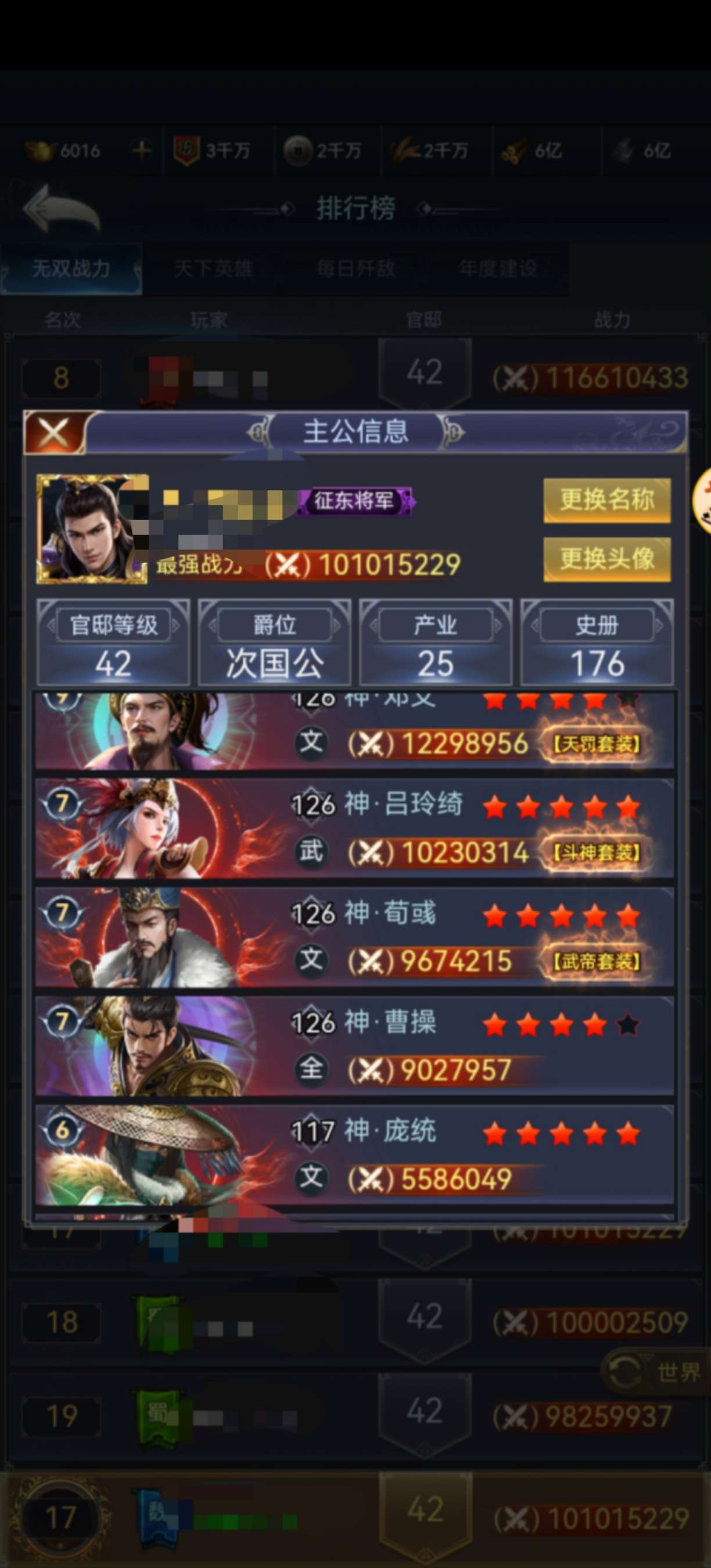Open the 神·荀彧 hero card
This screenshot has width=711, height=1568.
(354, 937)
